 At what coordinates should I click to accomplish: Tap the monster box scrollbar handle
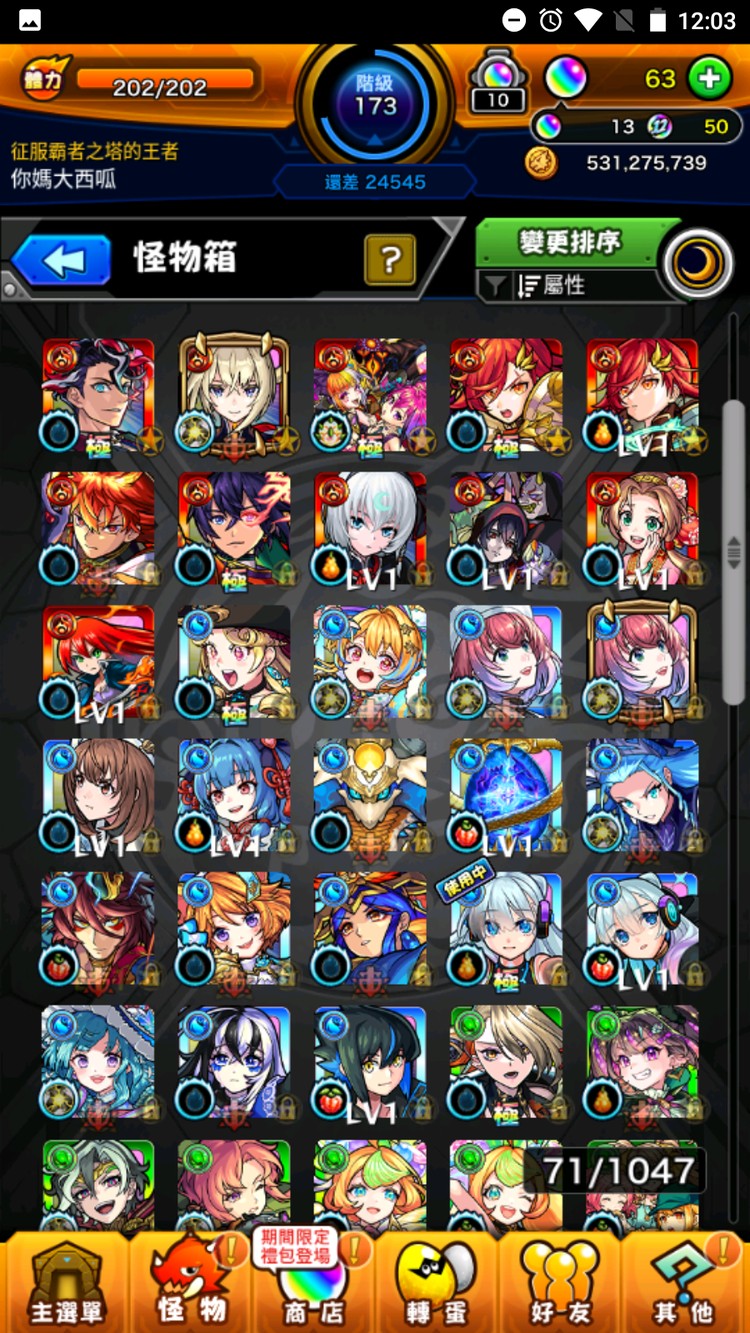[734, 550]
